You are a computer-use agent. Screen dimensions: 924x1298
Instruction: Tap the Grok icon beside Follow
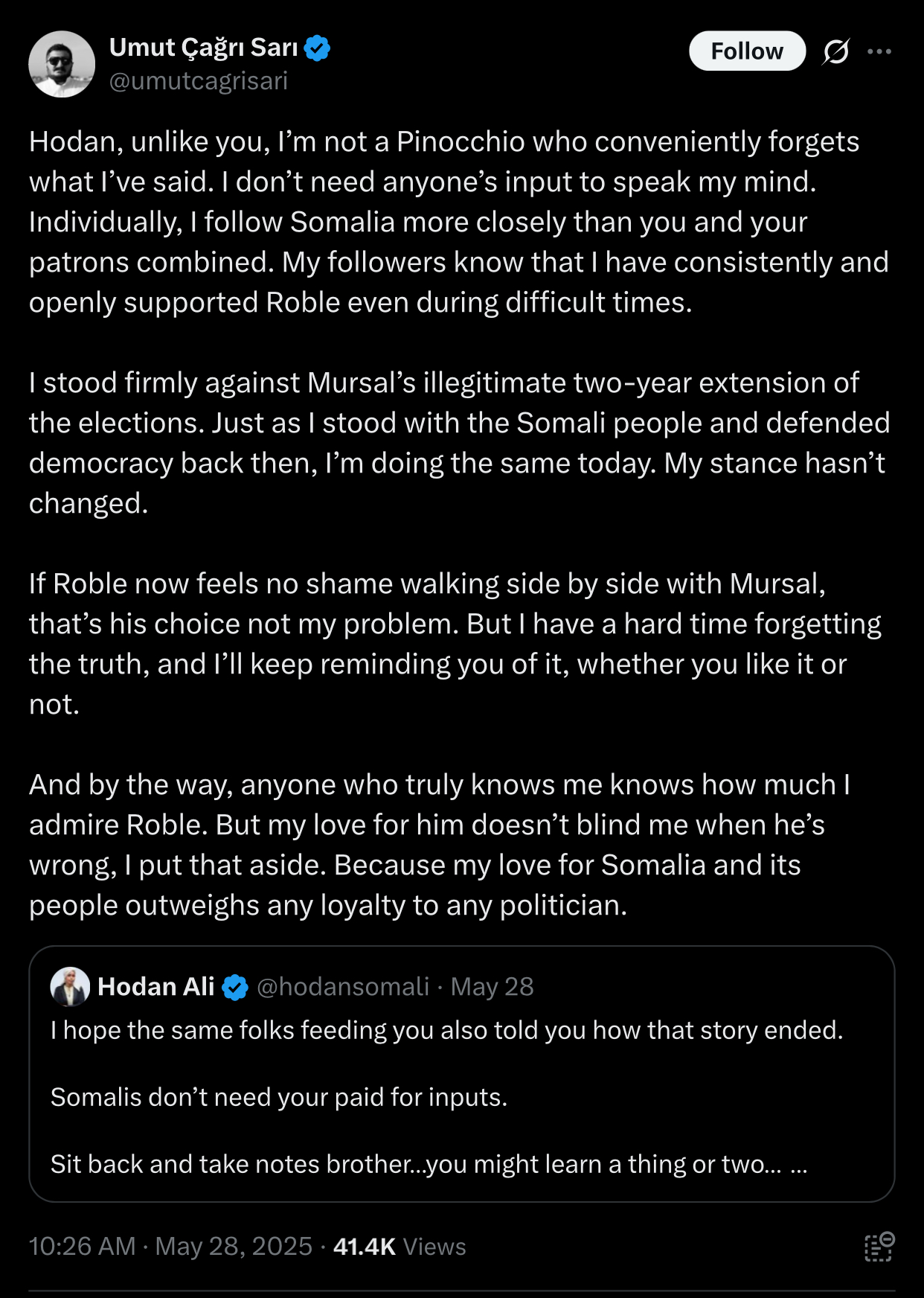pyautogui.click(x=836, y=51)
